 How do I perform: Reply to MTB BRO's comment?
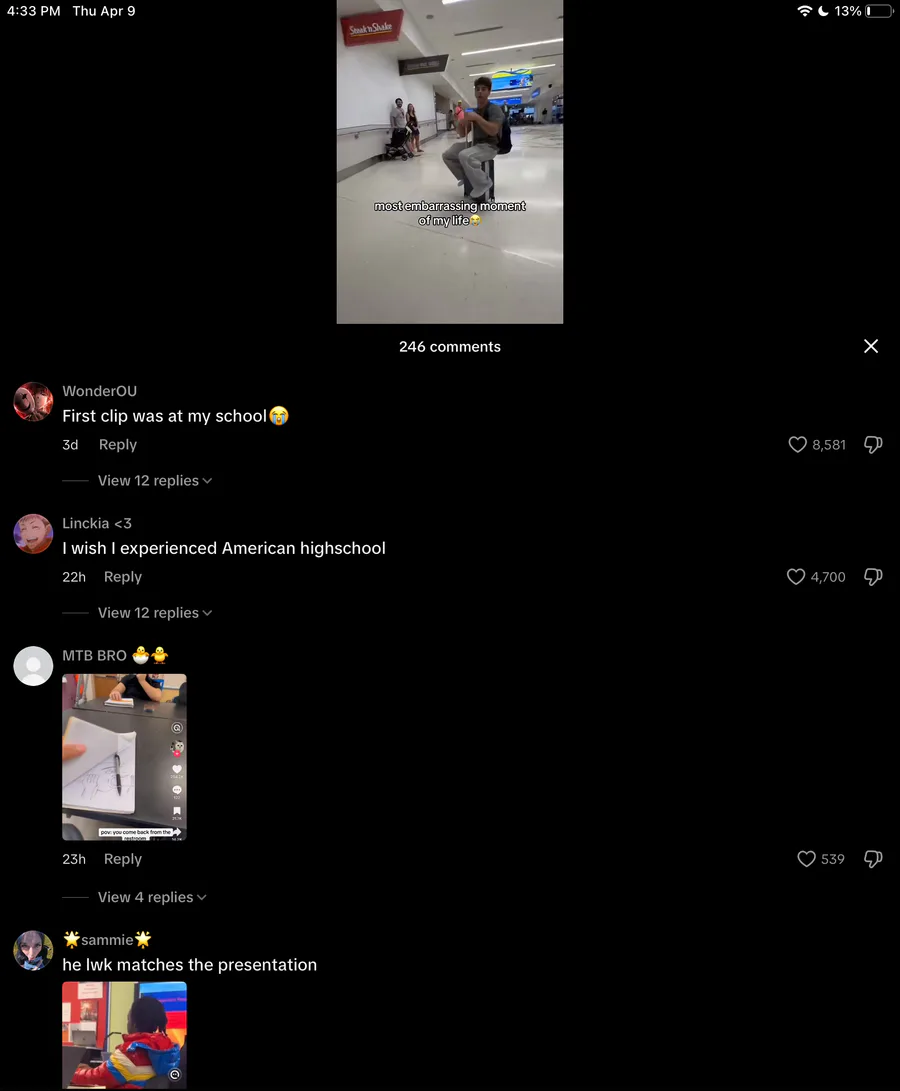click(123, 859)
